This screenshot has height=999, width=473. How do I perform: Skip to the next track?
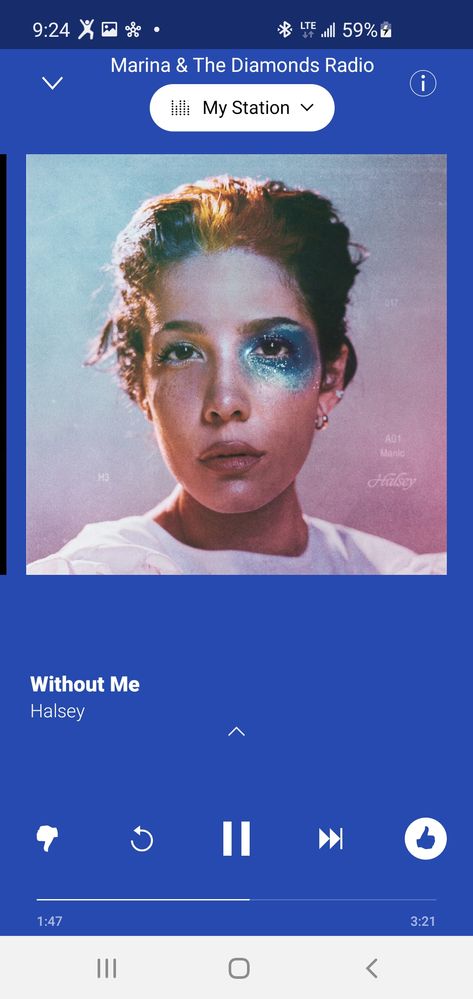(331, 839)
